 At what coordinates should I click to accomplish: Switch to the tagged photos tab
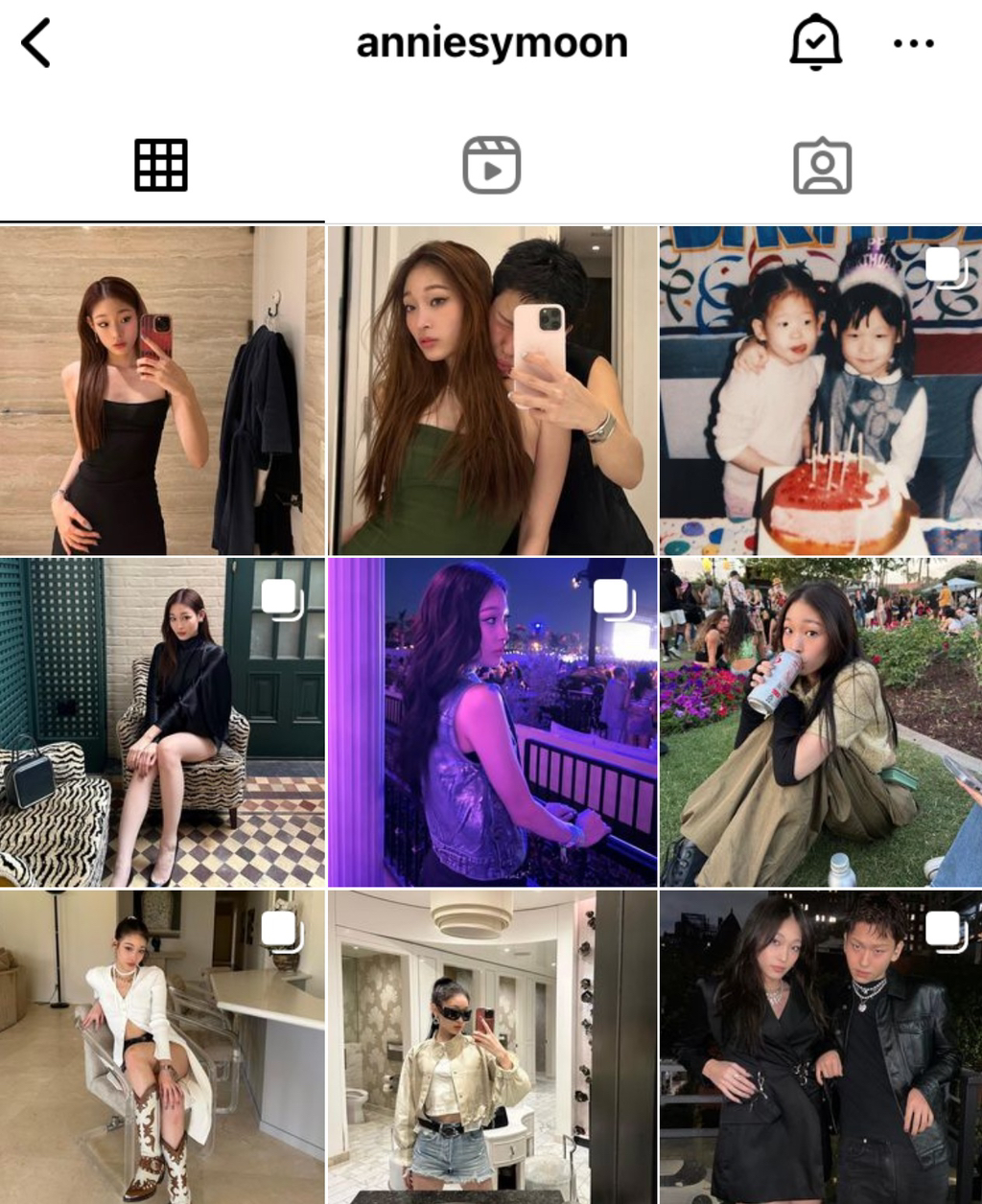coord(822,166)
